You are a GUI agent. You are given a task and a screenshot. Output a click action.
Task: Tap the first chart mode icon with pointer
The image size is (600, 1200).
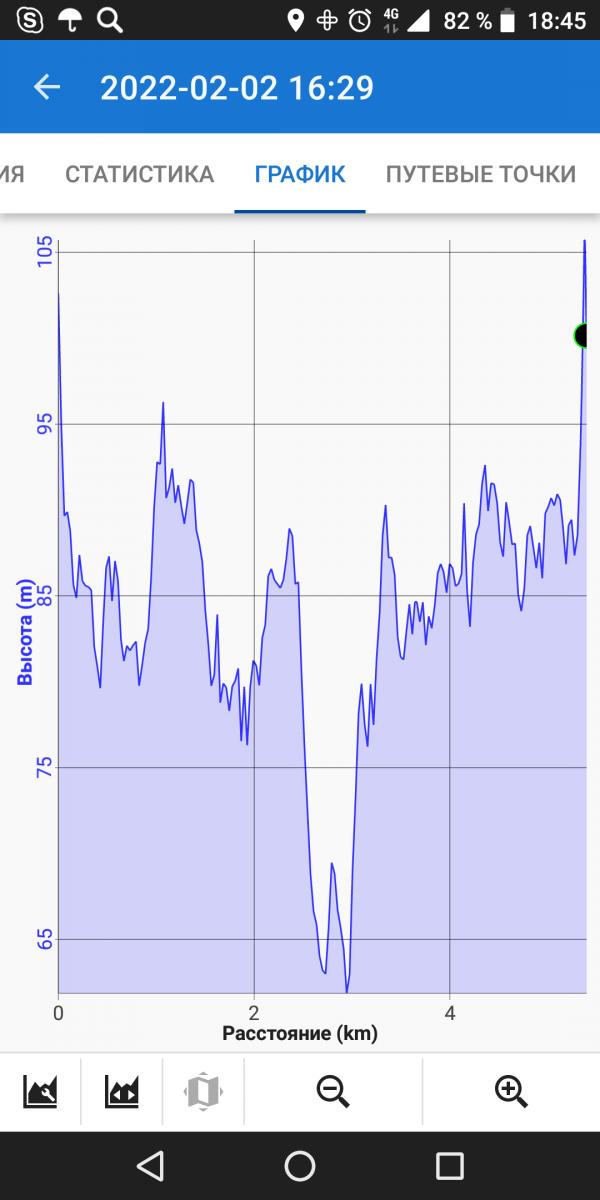pos(41,1090)
